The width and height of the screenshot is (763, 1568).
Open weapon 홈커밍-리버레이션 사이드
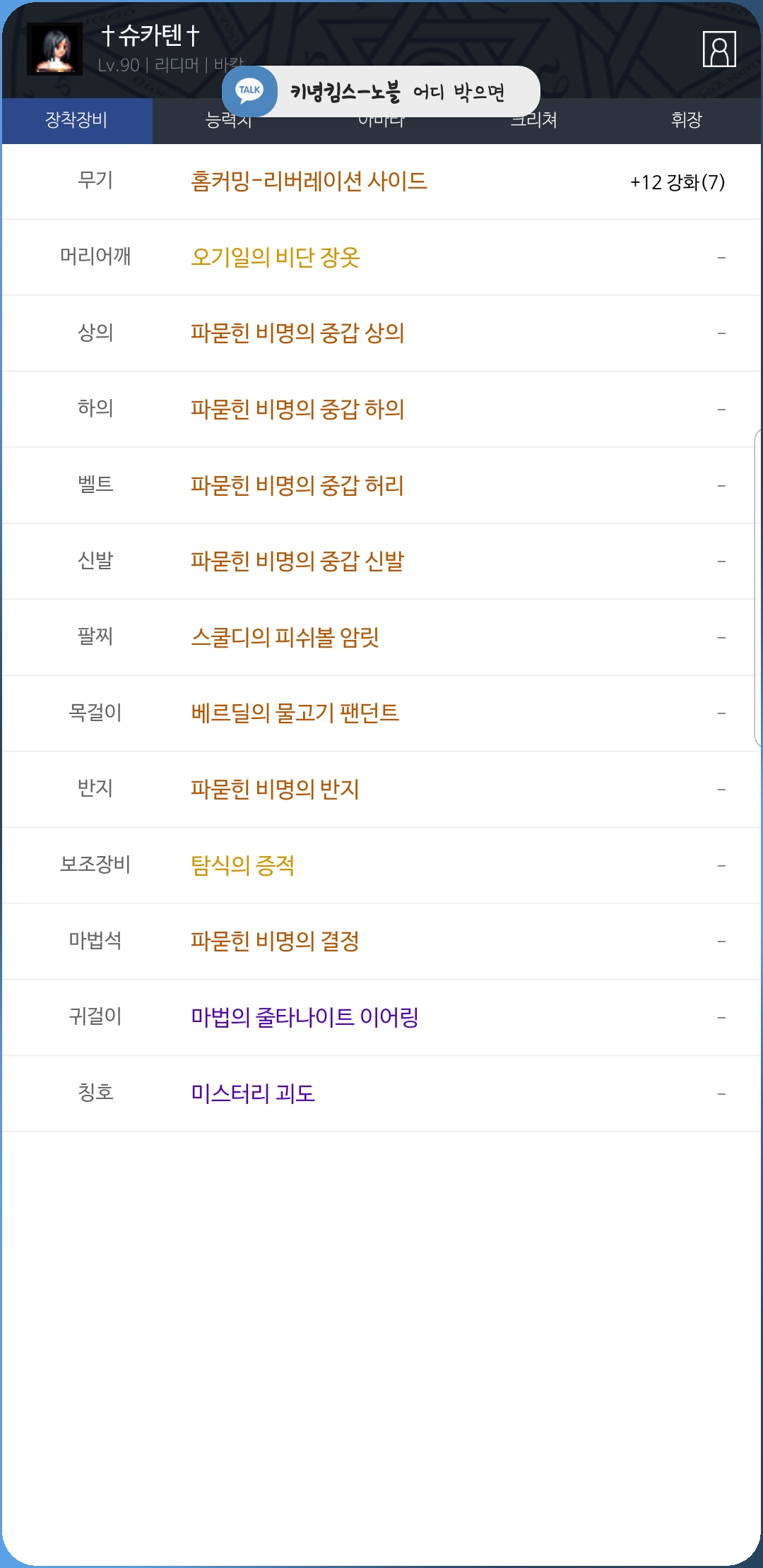309,182
